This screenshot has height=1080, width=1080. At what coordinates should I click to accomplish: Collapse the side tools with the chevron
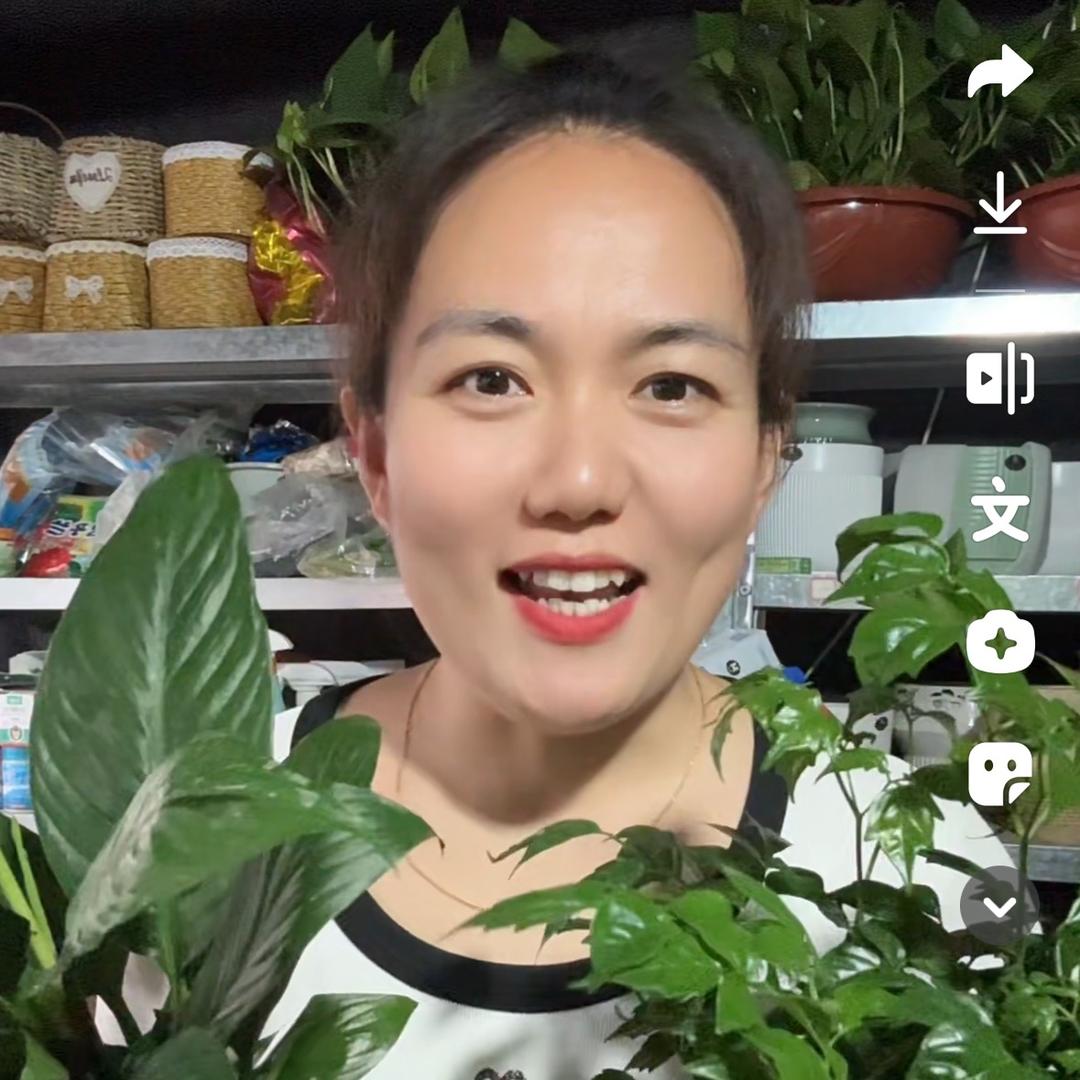click(x=999, y=906)
